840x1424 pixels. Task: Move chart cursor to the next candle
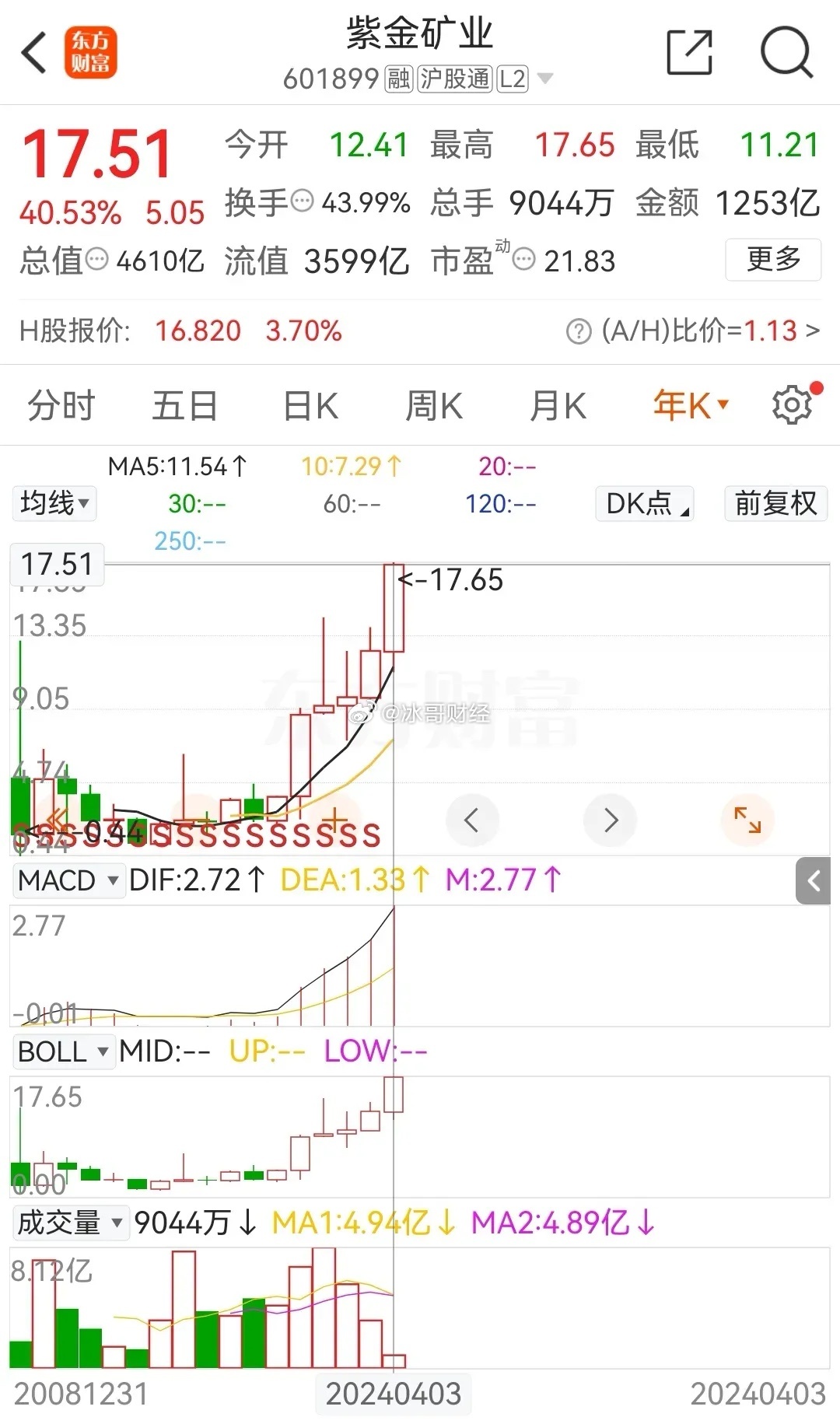coord(611,820)
